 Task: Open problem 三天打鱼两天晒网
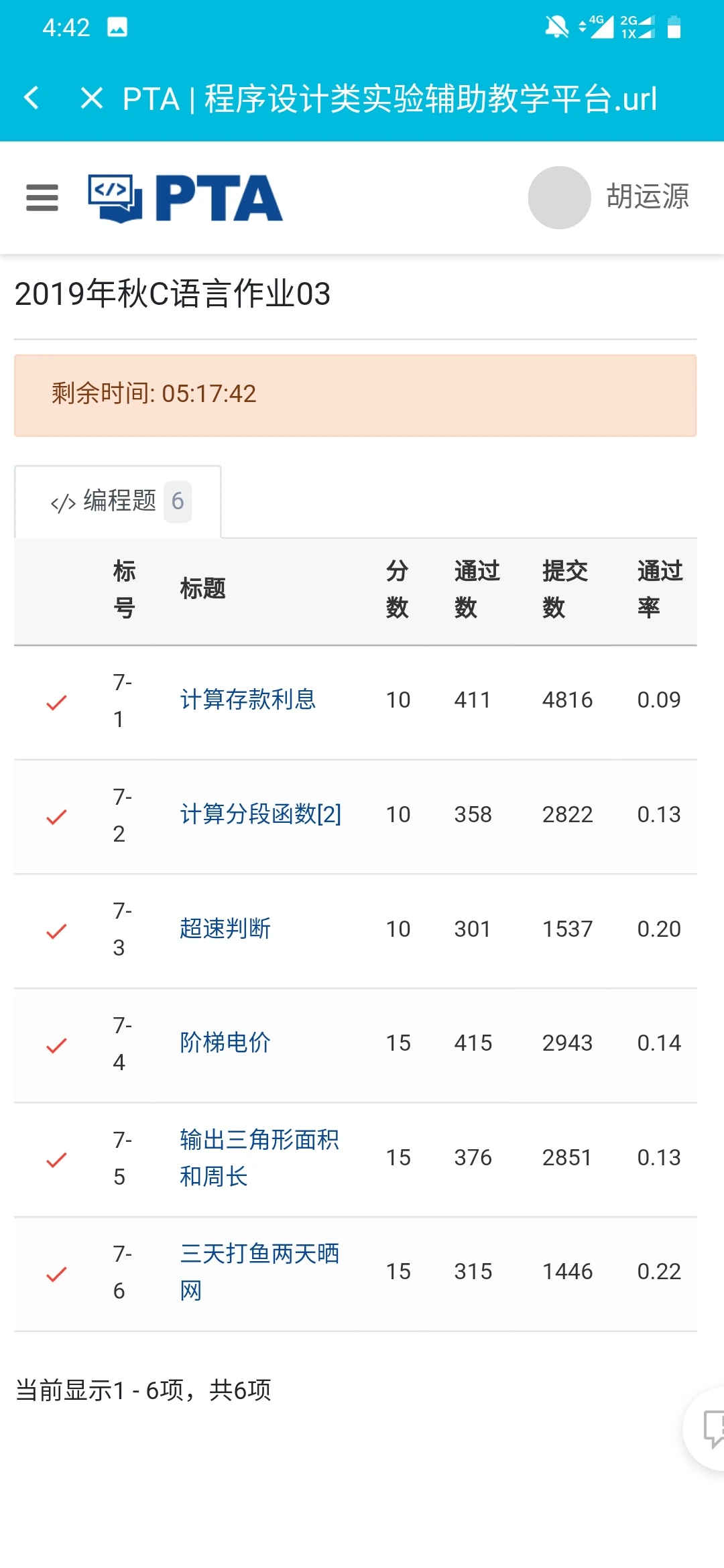point(260,1271)
